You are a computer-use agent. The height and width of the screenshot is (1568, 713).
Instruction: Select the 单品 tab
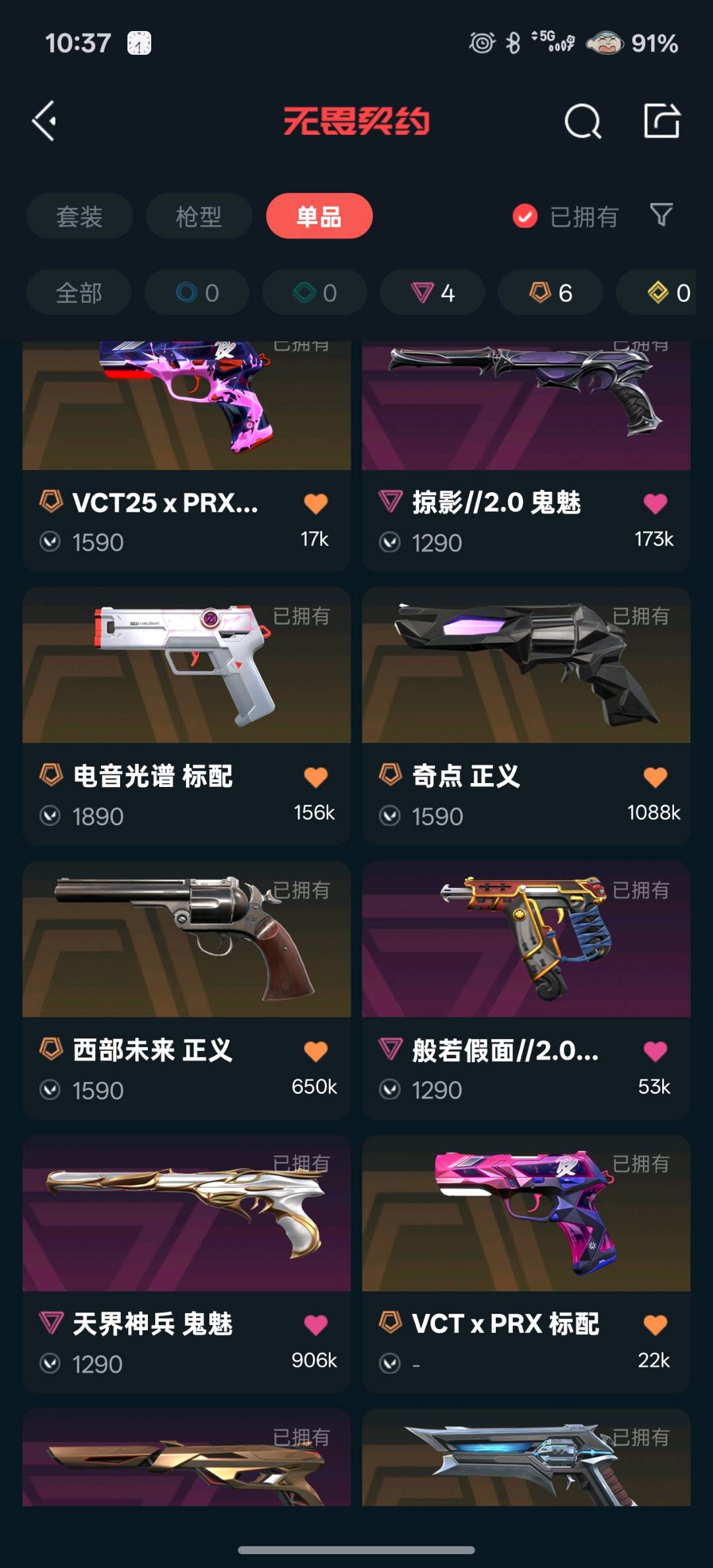(x=319, y=216)
